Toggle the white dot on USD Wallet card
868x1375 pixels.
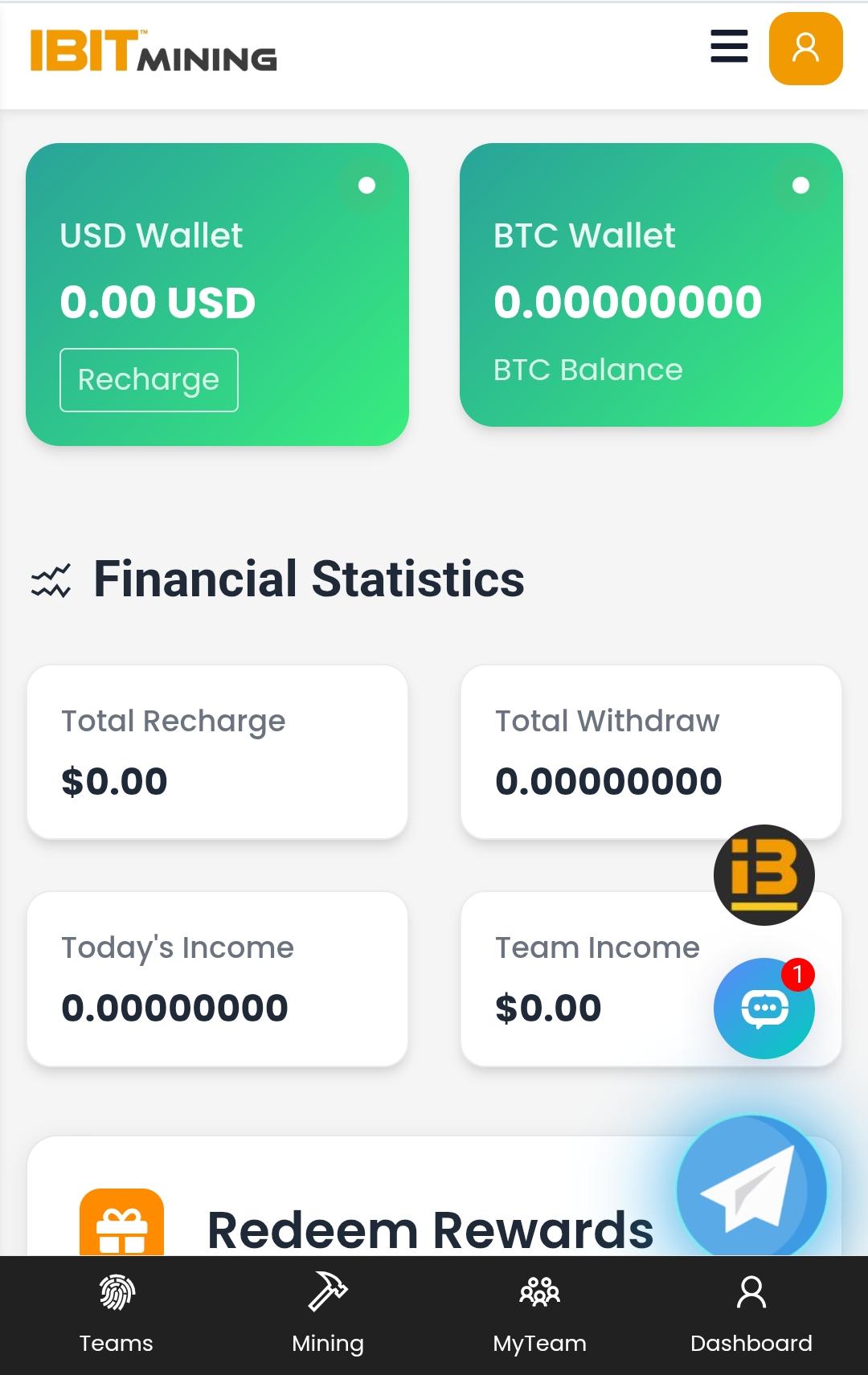[368, 186]
